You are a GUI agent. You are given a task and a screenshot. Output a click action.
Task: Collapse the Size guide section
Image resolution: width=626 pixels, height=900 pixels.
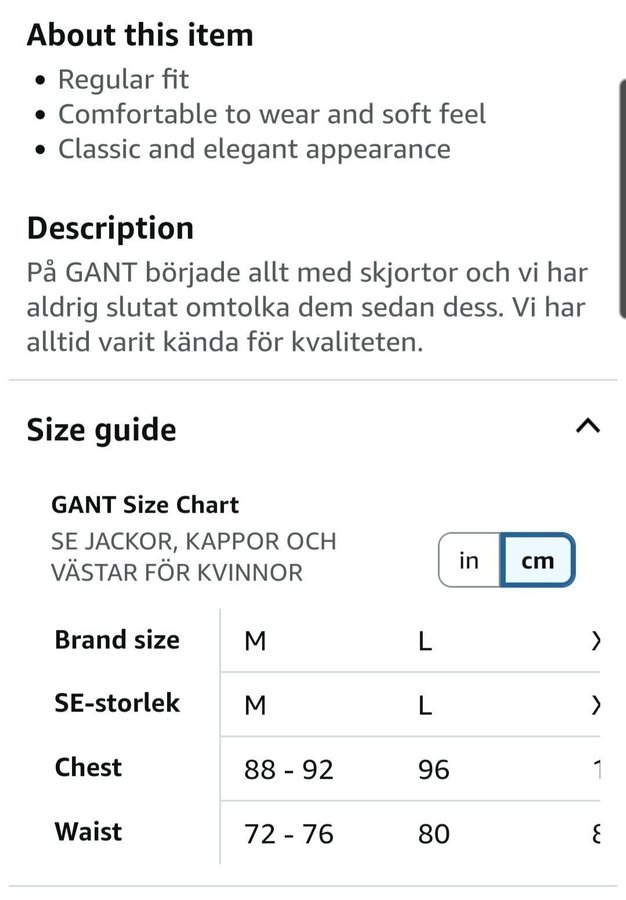click(588, 427)
